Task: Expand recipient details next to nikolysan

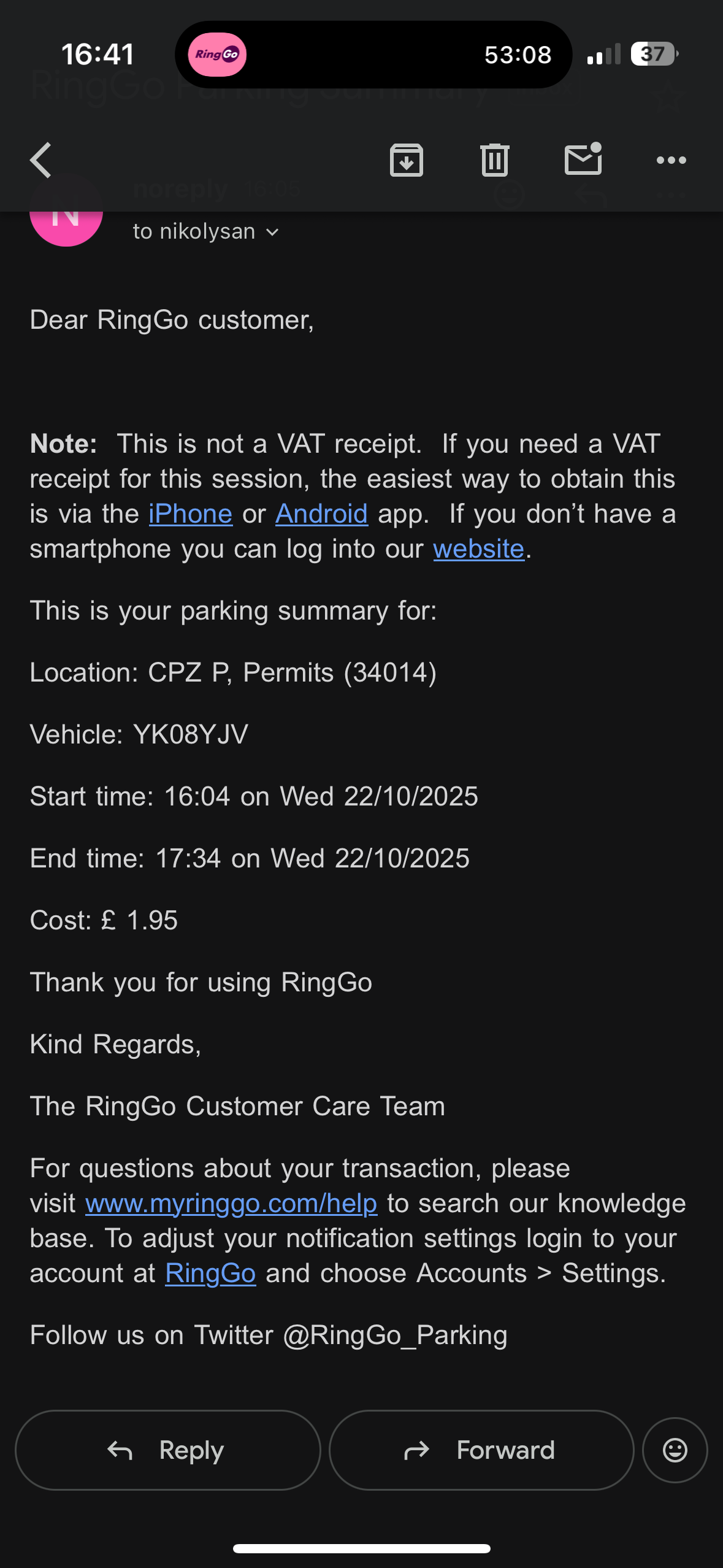Action: (x=272, y=232)
